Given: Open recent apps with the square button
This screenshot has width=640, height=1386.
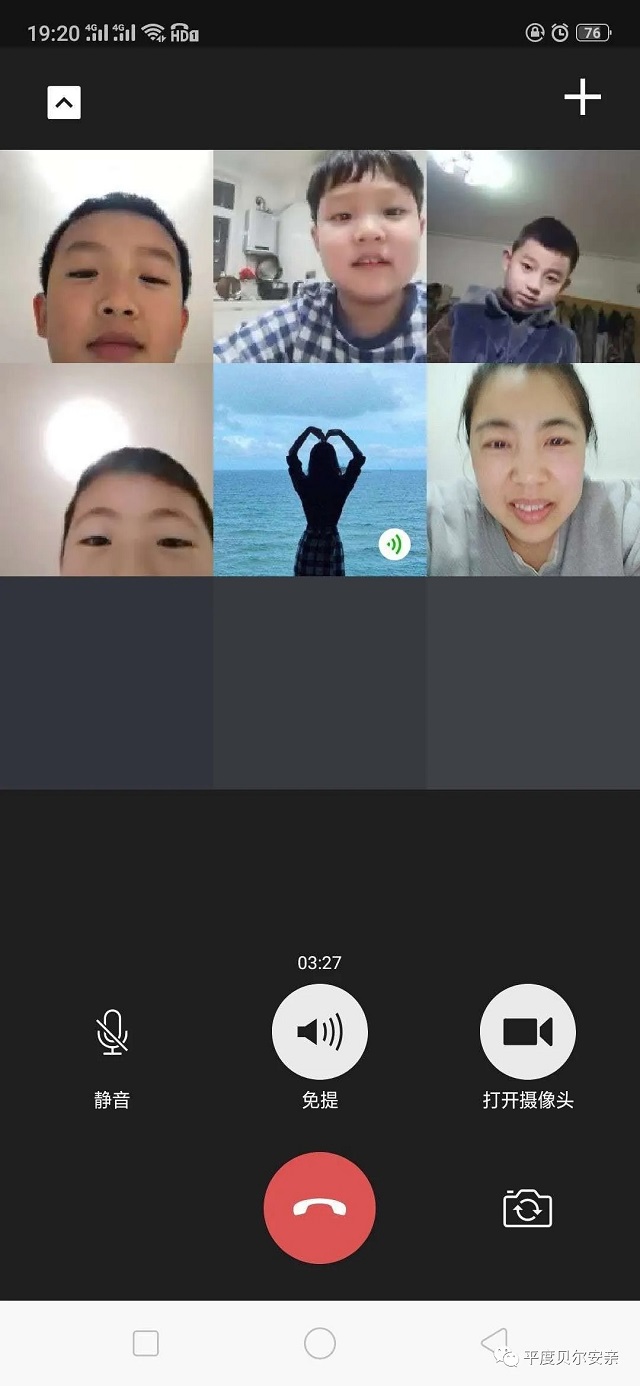Looking at the screenshot, I should [x=146, y=1343].
